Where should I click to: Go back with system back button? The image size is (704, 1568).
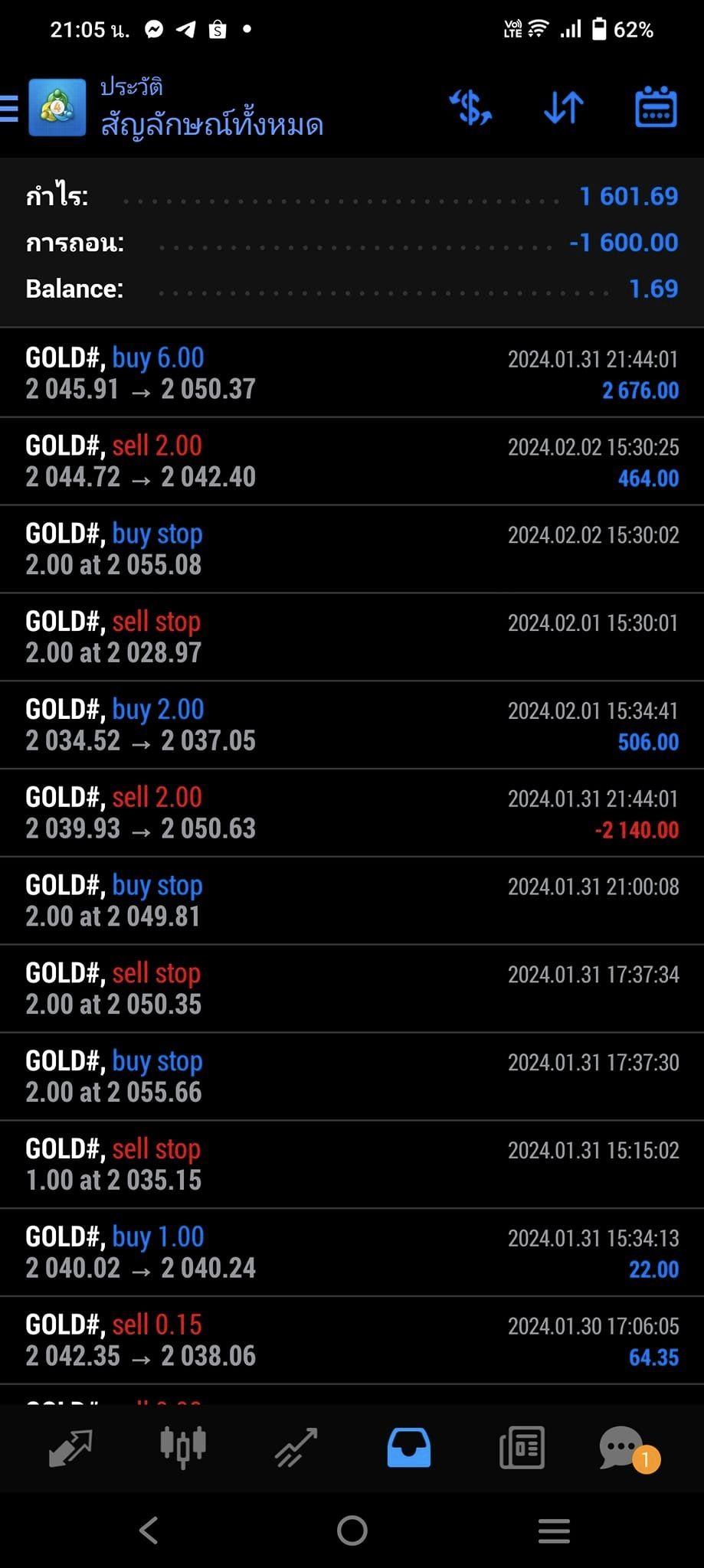pos(149,1531)
